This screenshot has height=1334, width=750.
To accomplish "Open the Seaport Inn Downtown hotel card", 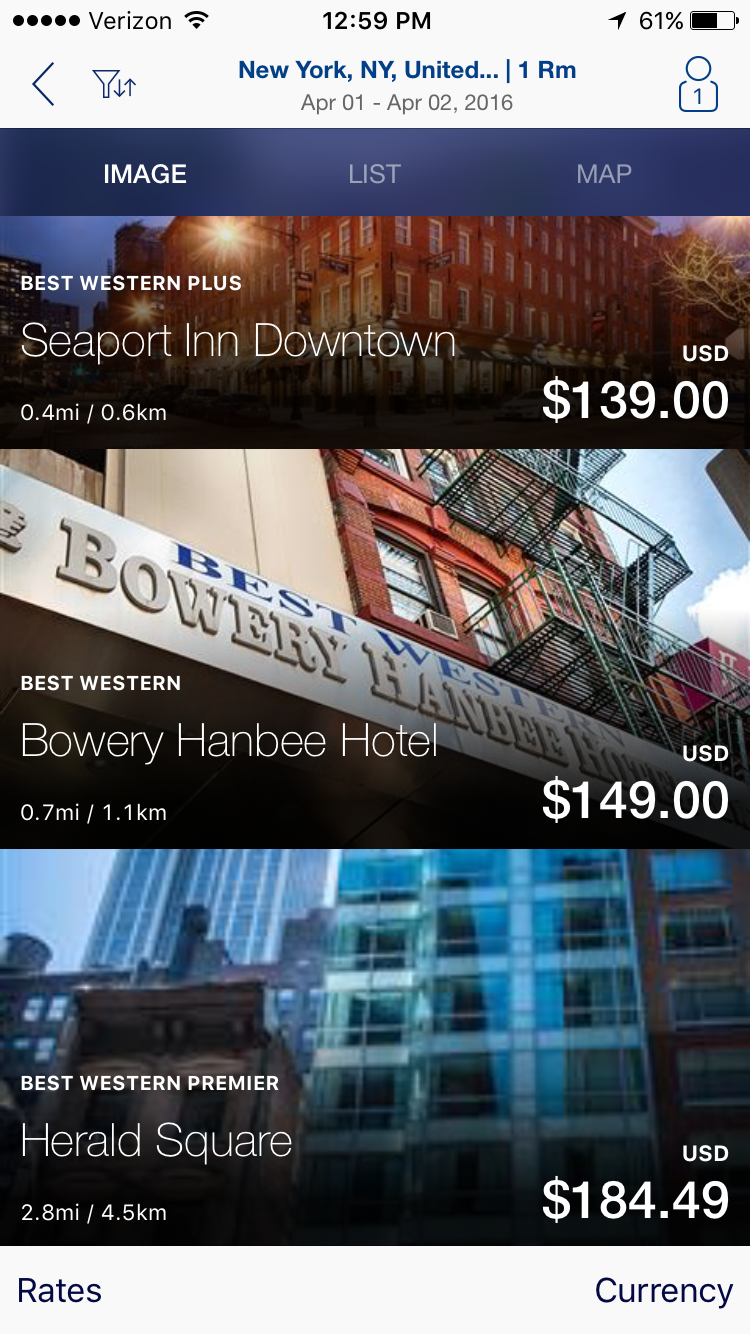I will point(375,333).
